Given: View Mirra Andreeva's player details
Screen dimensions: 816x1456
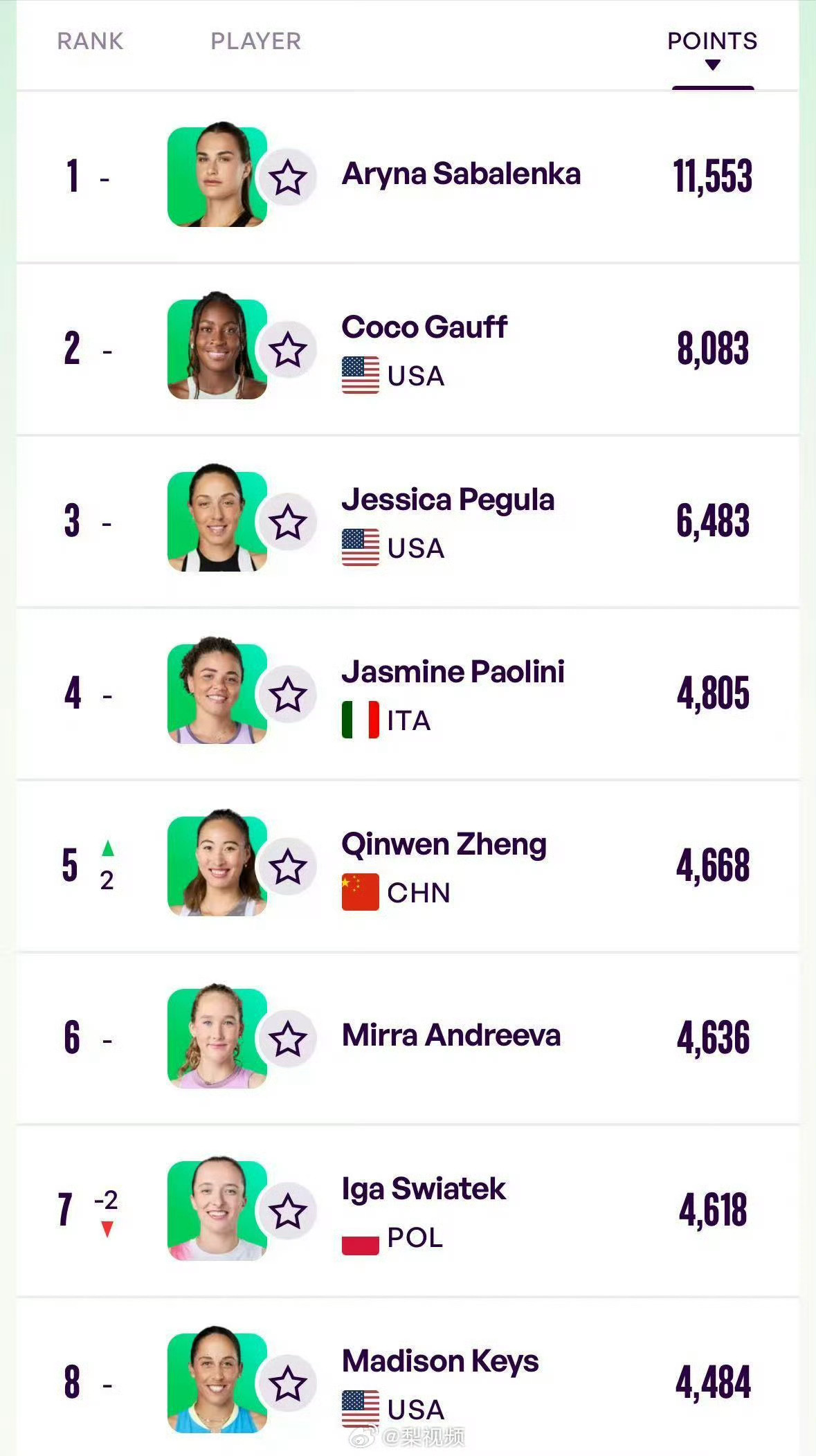Looking at the screenshot, I should point(451,1035).
